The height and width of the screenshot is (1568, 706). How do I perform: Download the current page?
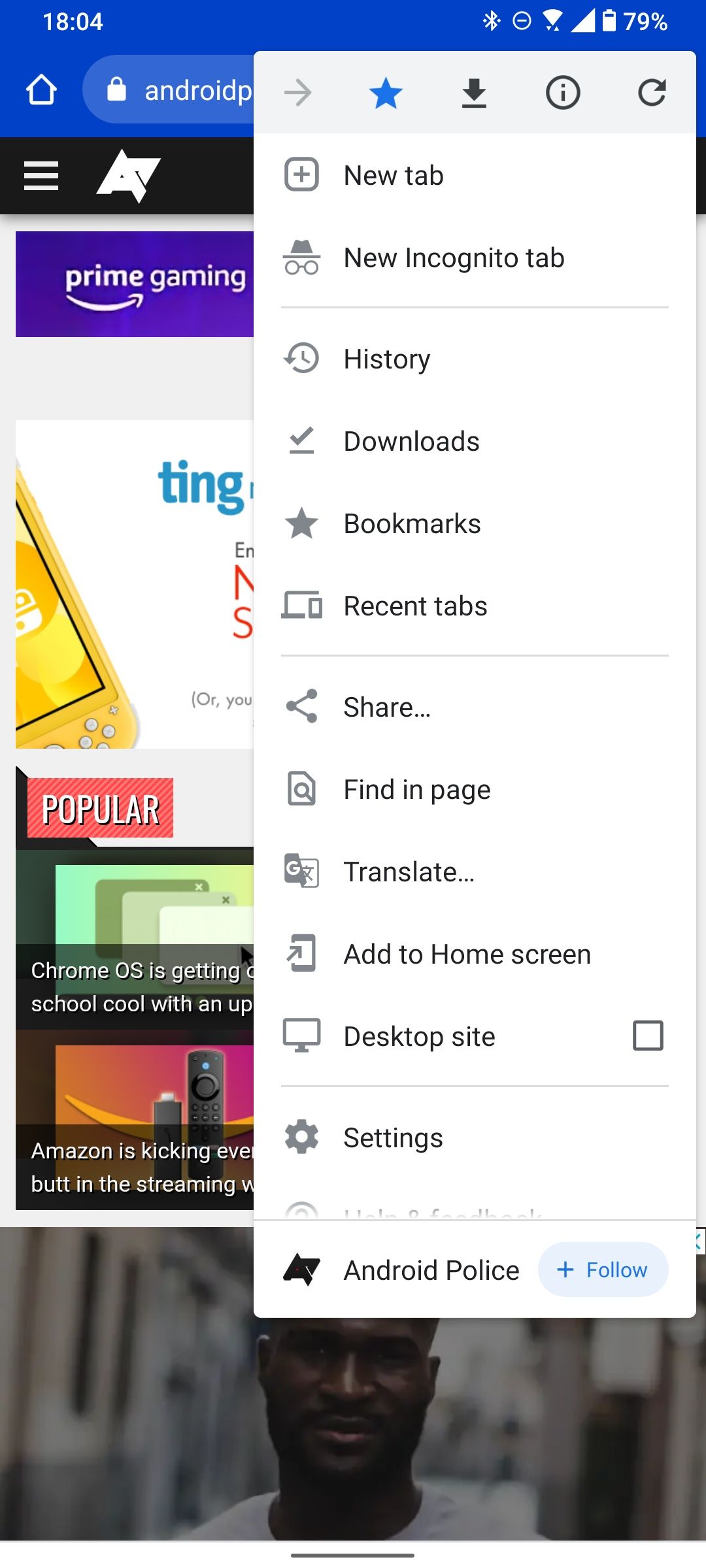pos(474,91)
